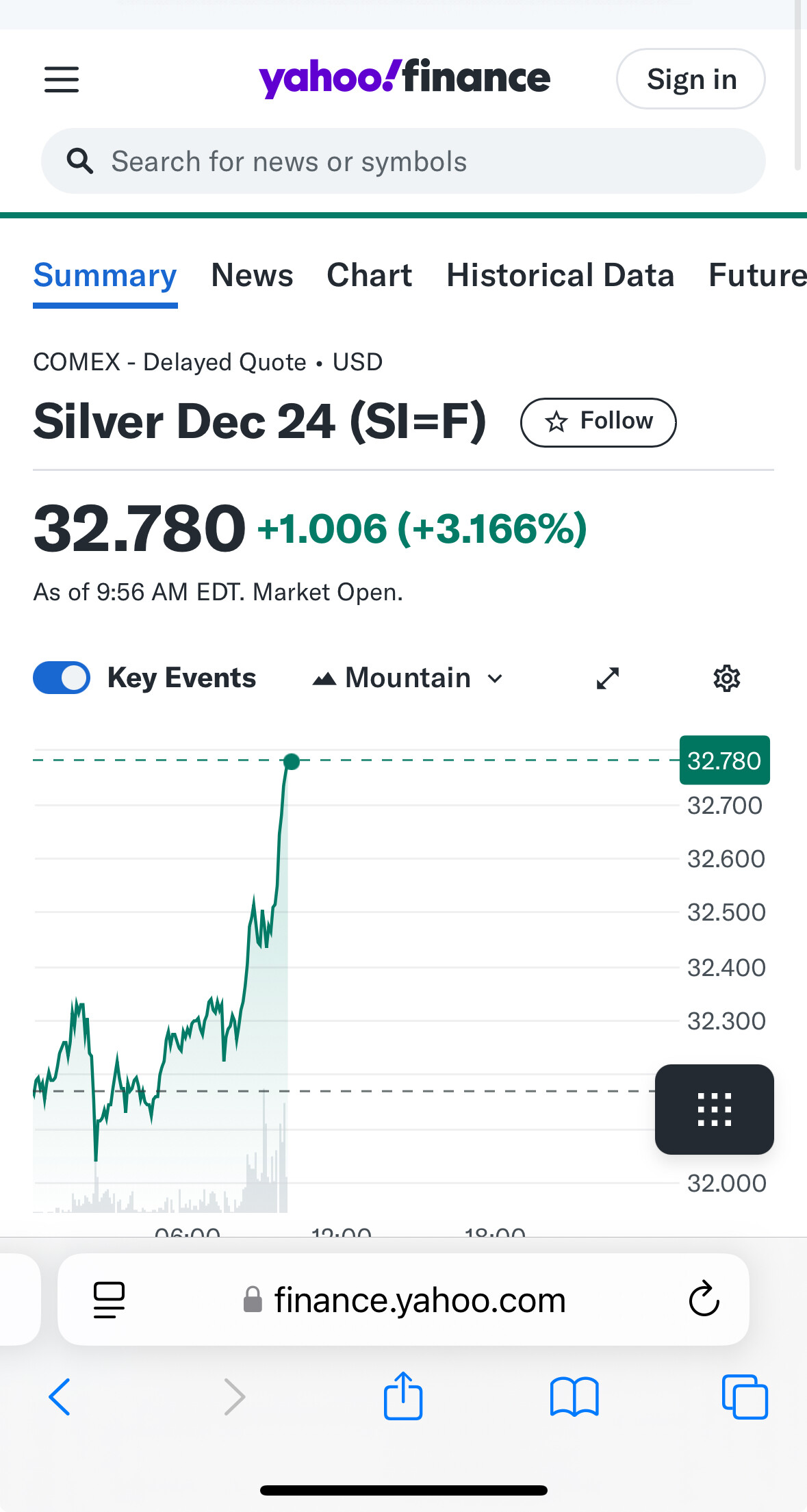This screenshot has height=1512, width=807.
Task: Share this page via Safari
Action: (403, 1395)
